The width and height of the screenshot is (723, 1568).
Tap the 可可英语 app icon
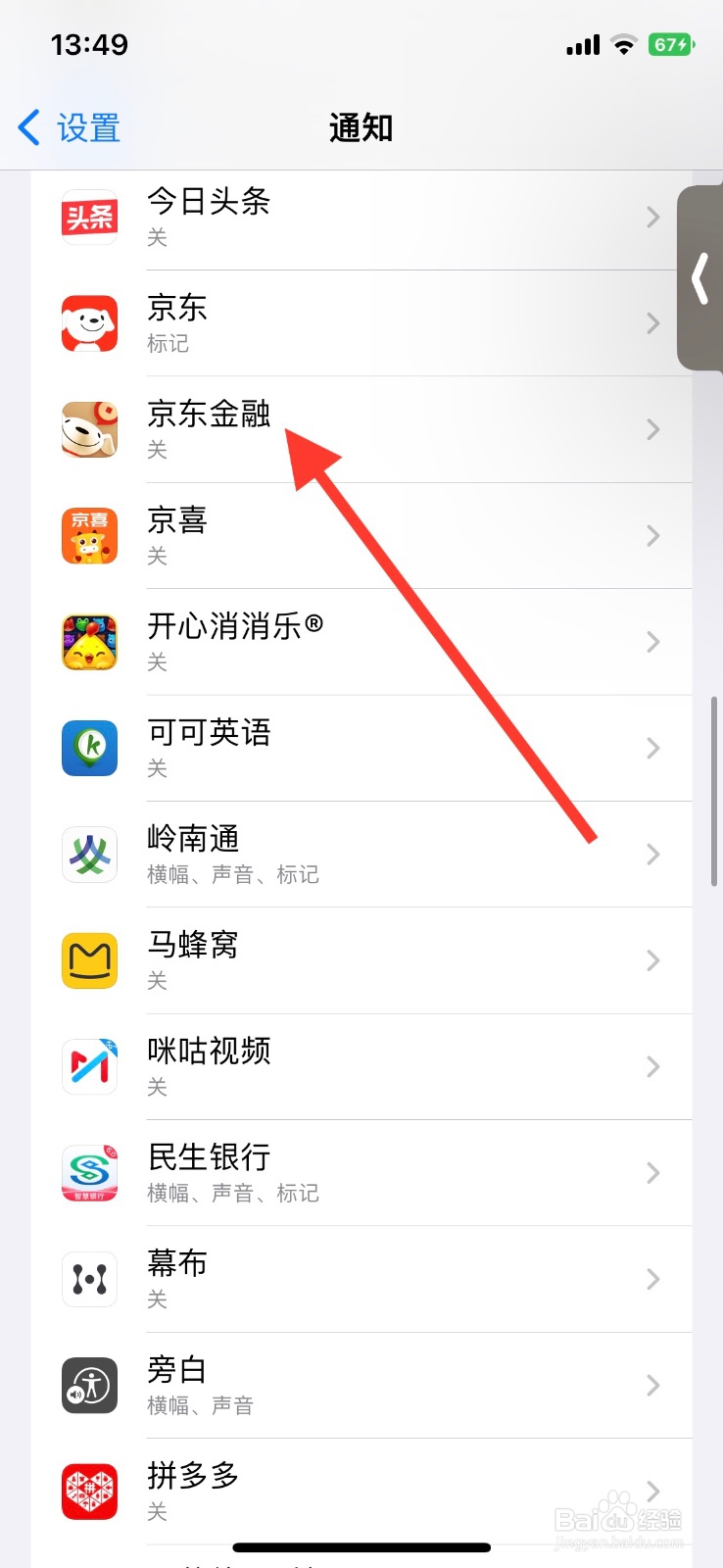(x=89, y=748)
